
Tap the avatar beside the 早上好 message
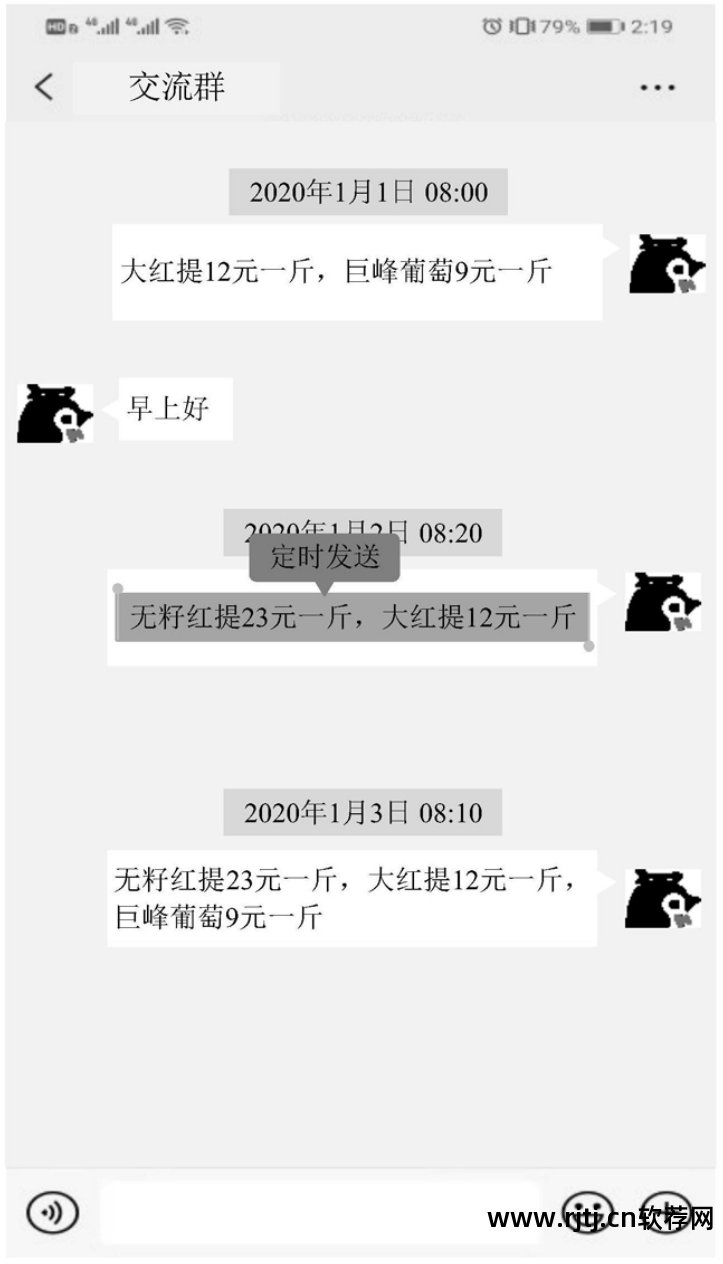click(55, 412)
